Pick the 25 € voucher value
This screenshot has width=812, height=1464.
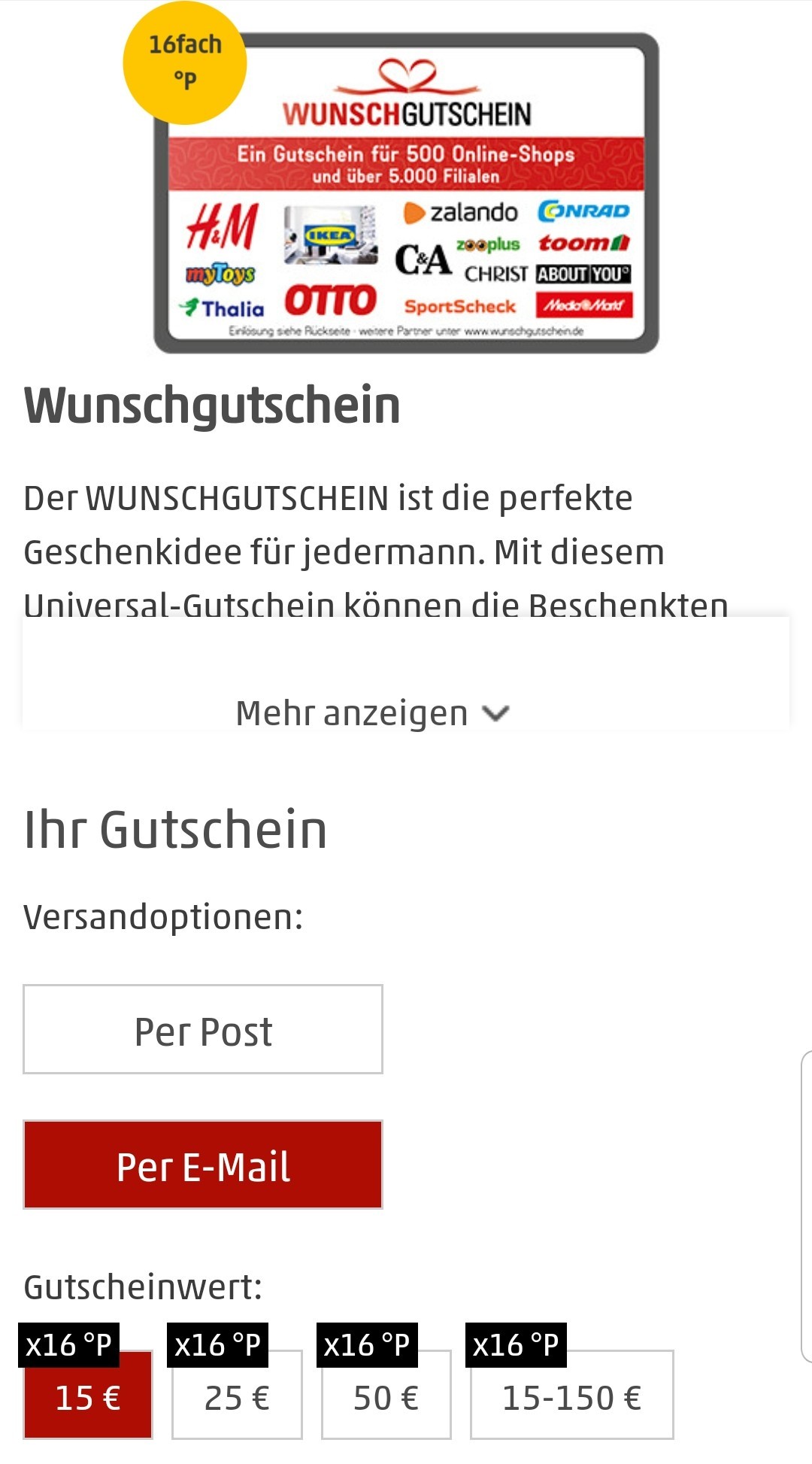(x=237, y=1396)
